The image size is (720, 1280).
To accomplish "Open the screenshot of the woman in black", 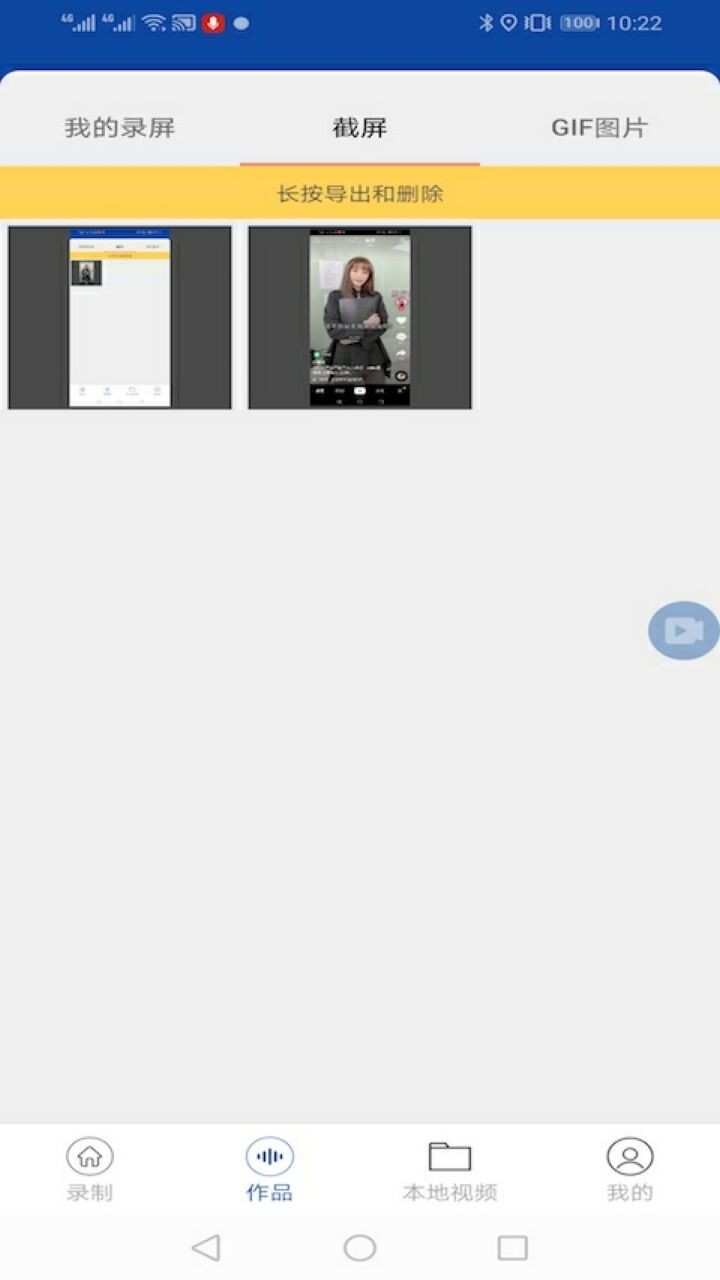I will click(x=360, y=317).
